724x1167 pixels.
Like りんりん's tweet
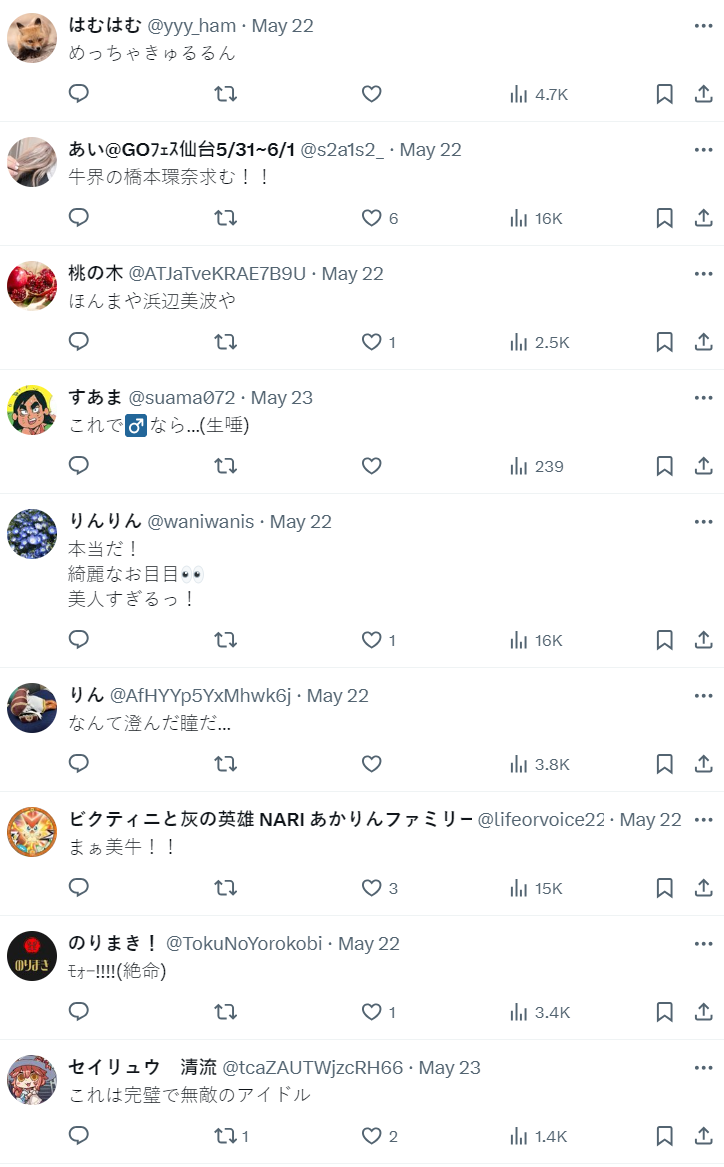point(371,640)
